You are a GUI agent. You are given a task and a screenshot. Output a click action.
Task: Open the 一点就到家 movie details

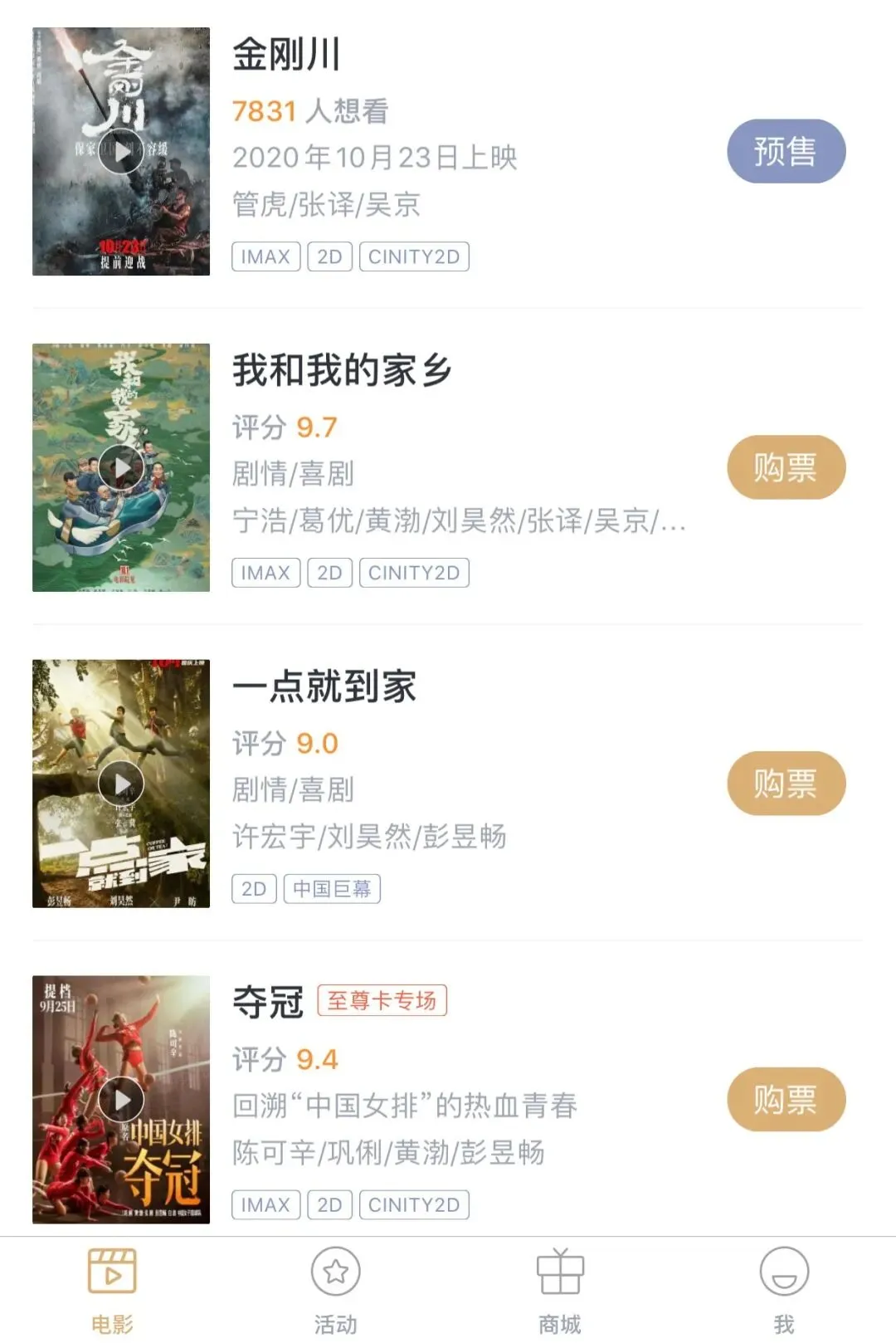point(324,687)
